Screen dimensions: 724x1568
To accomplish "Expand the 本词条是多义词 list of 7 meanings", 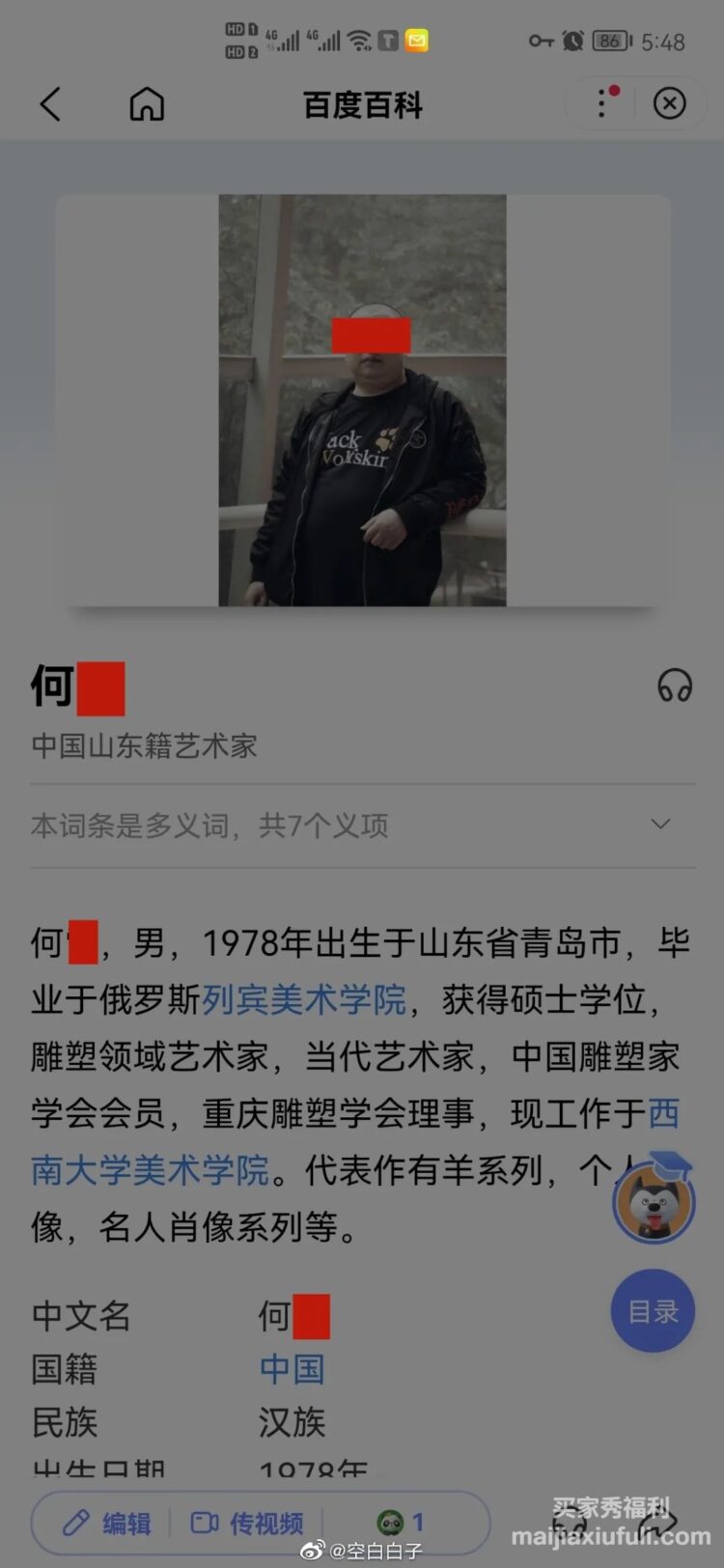I will tap(660, 825).
